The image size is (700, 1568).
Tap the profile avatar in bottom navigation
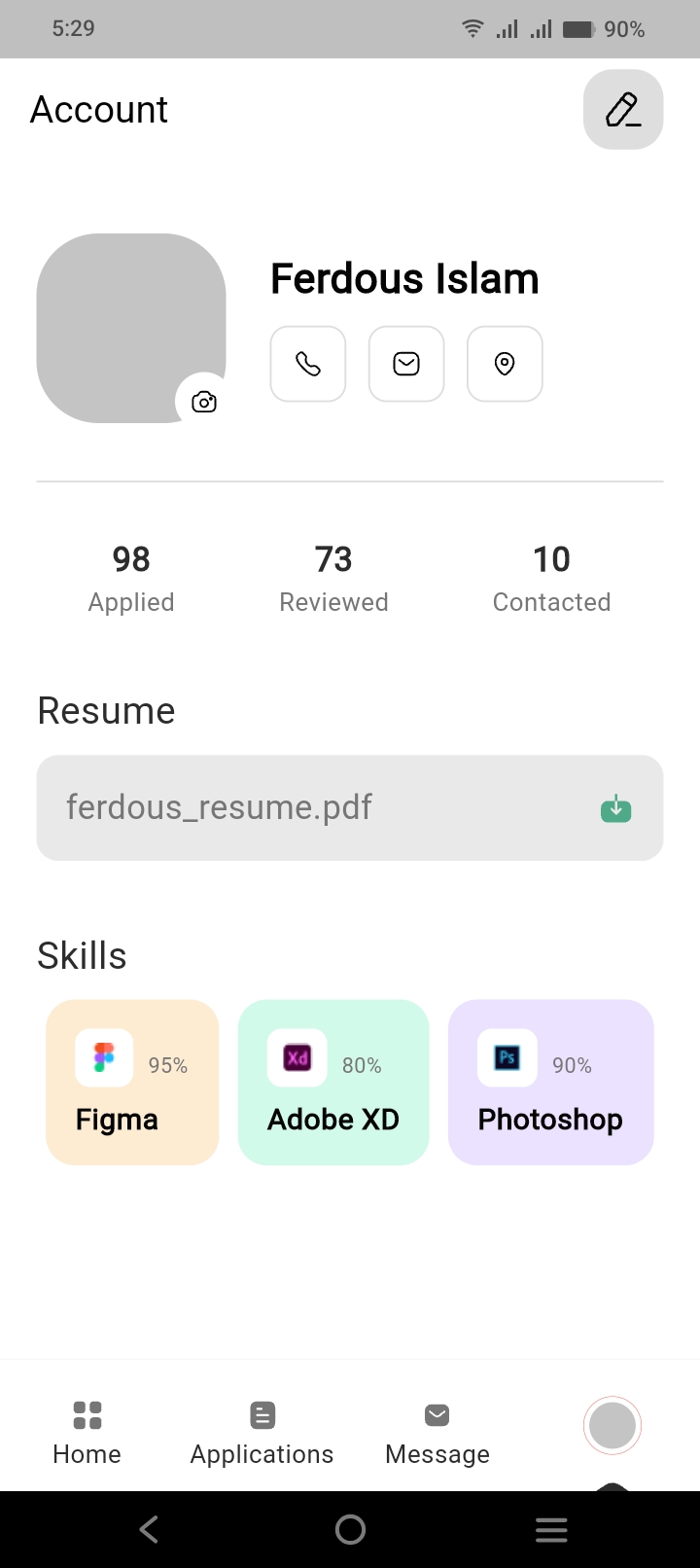click(x=612, y=1425)
